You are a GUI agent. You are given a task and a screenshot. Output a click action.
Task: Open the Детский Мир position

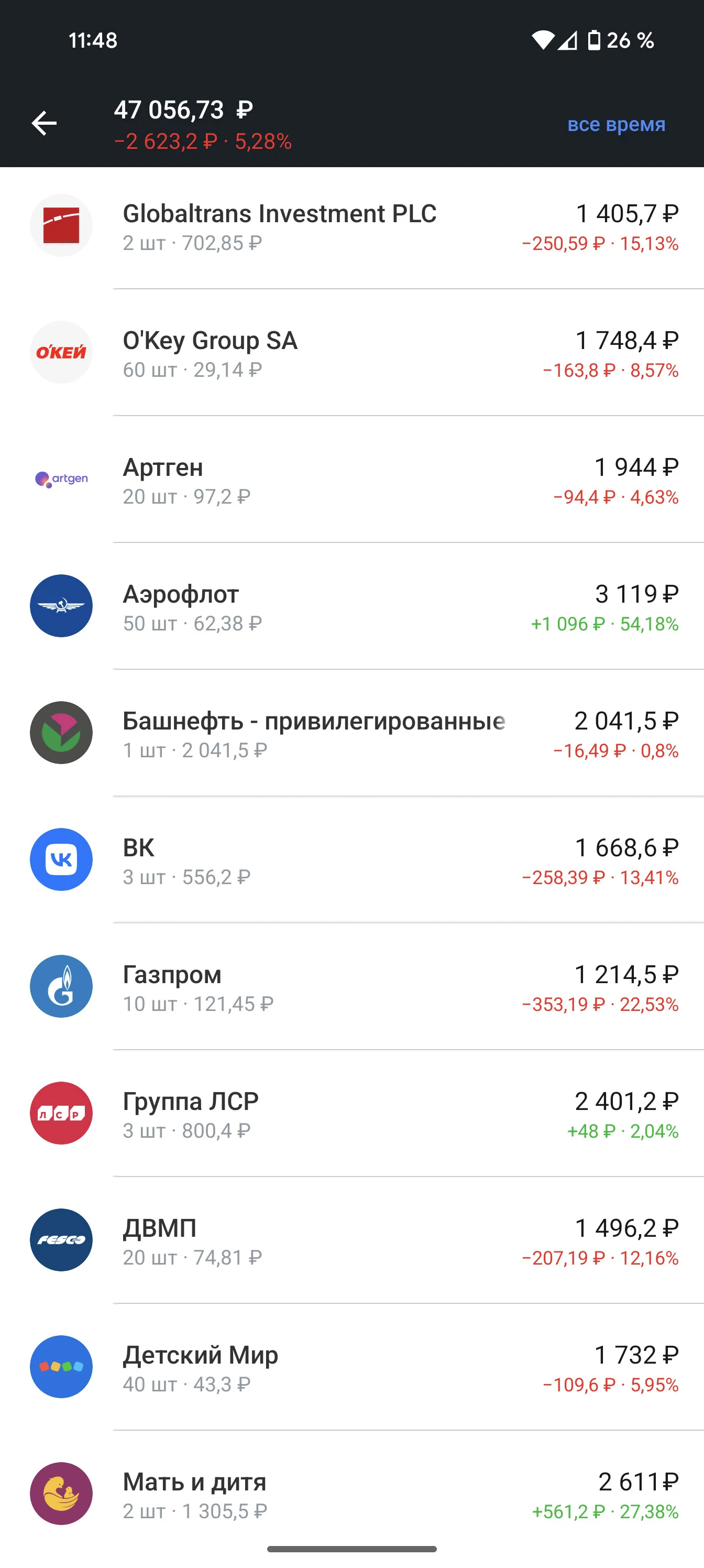click(351, 1367)
